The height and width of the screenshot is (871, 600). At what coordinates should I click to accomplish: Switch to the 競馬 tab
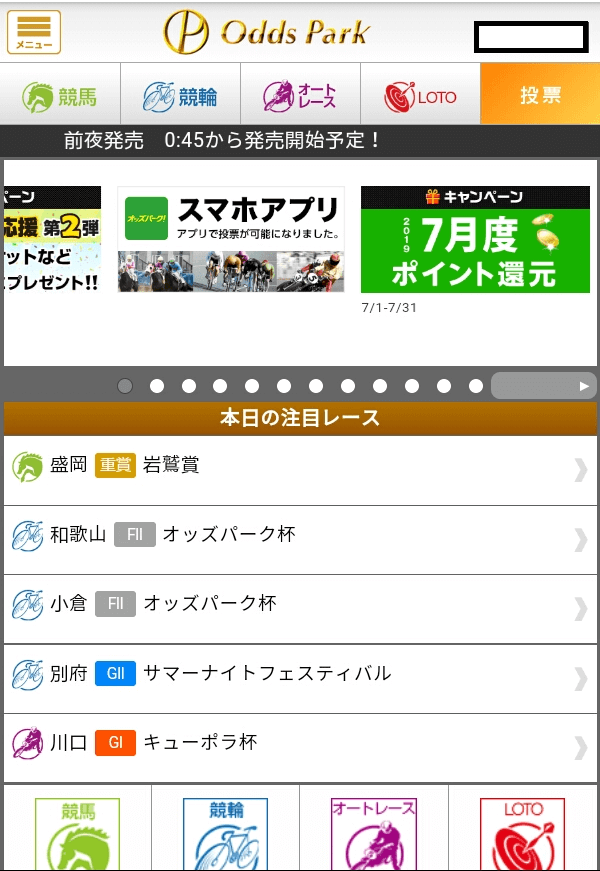pos(60,96)
